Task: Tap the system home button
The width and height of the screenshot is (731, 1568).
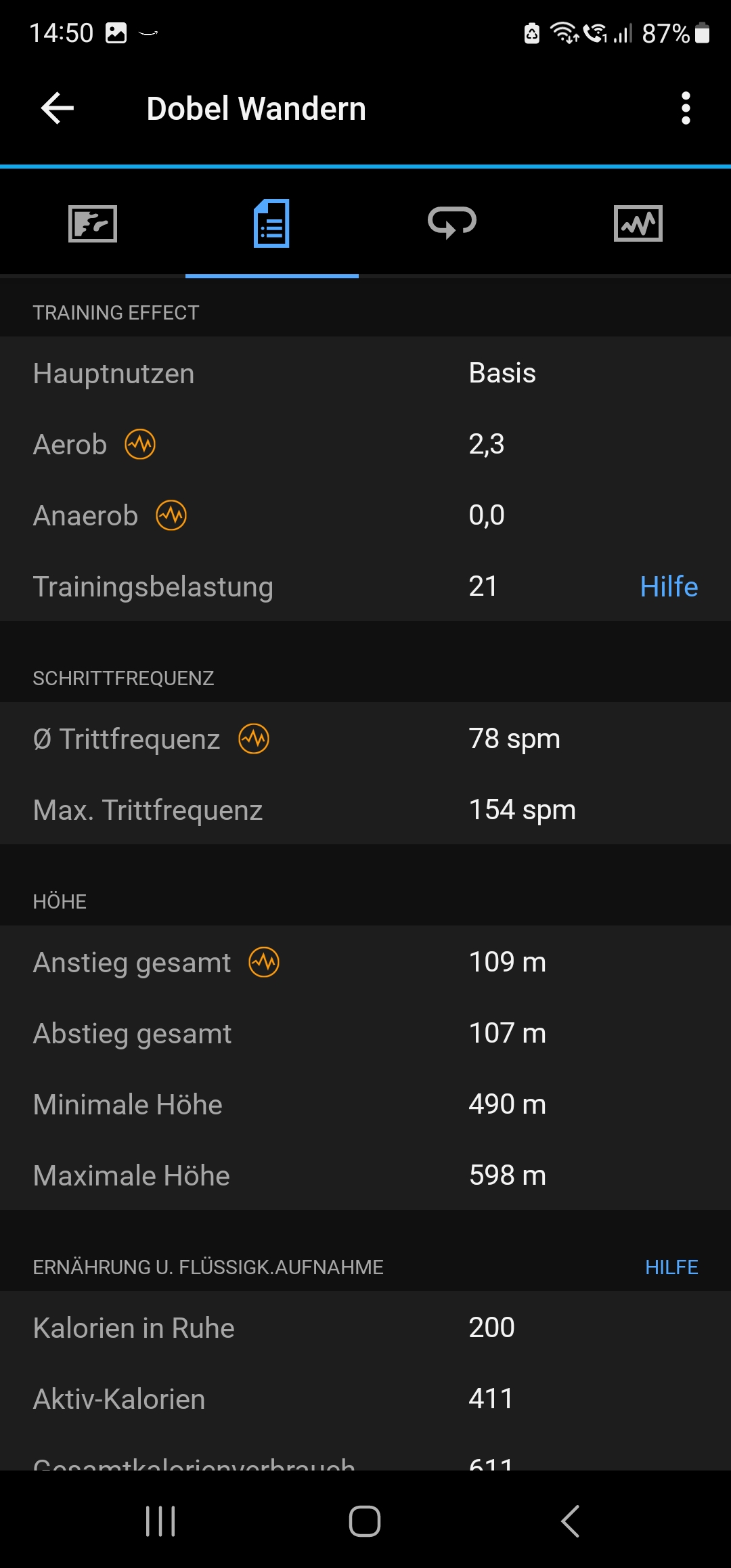Action: pos(365,1521)
